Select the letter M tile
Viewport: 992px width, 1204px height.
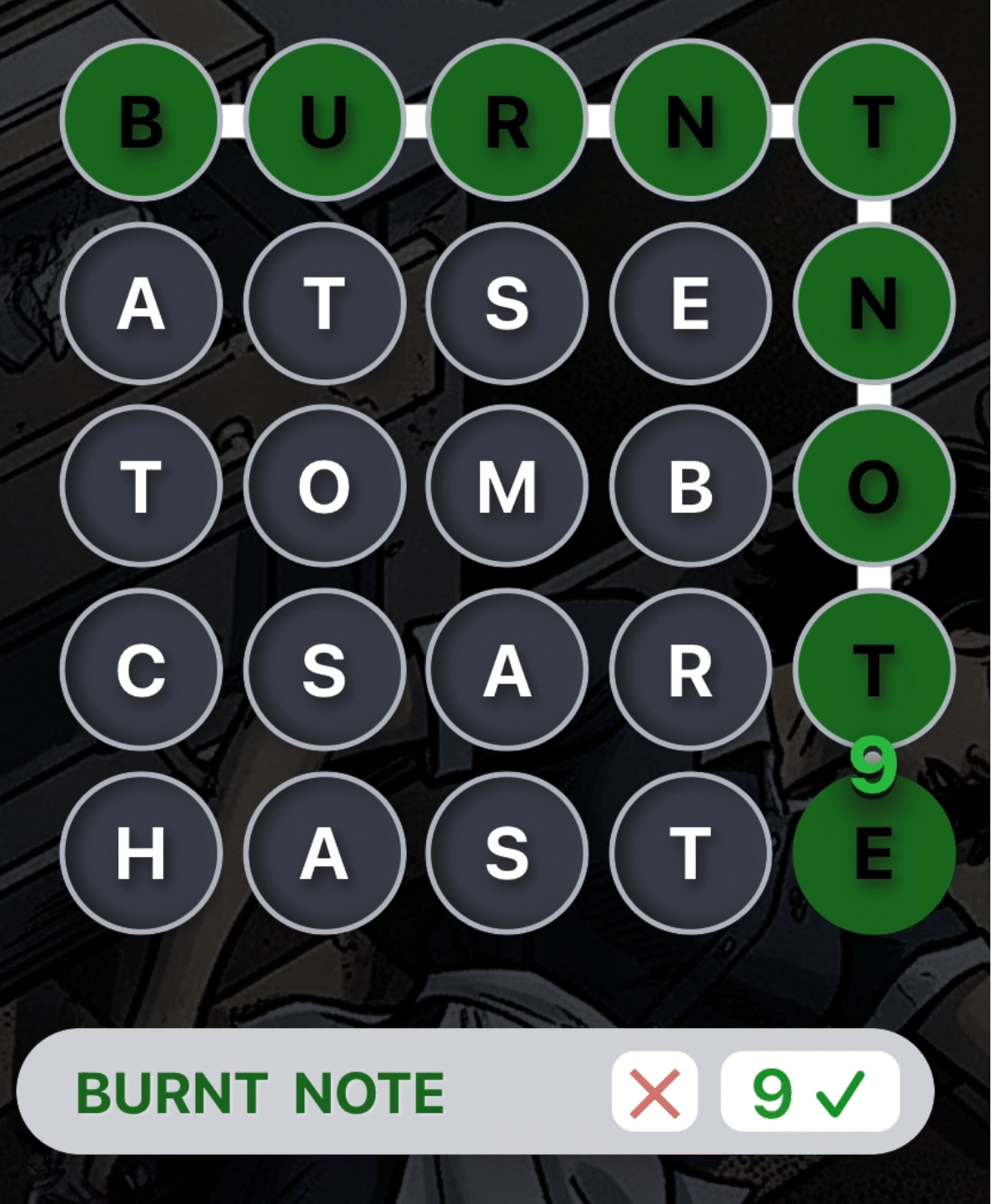pos(507,486)
